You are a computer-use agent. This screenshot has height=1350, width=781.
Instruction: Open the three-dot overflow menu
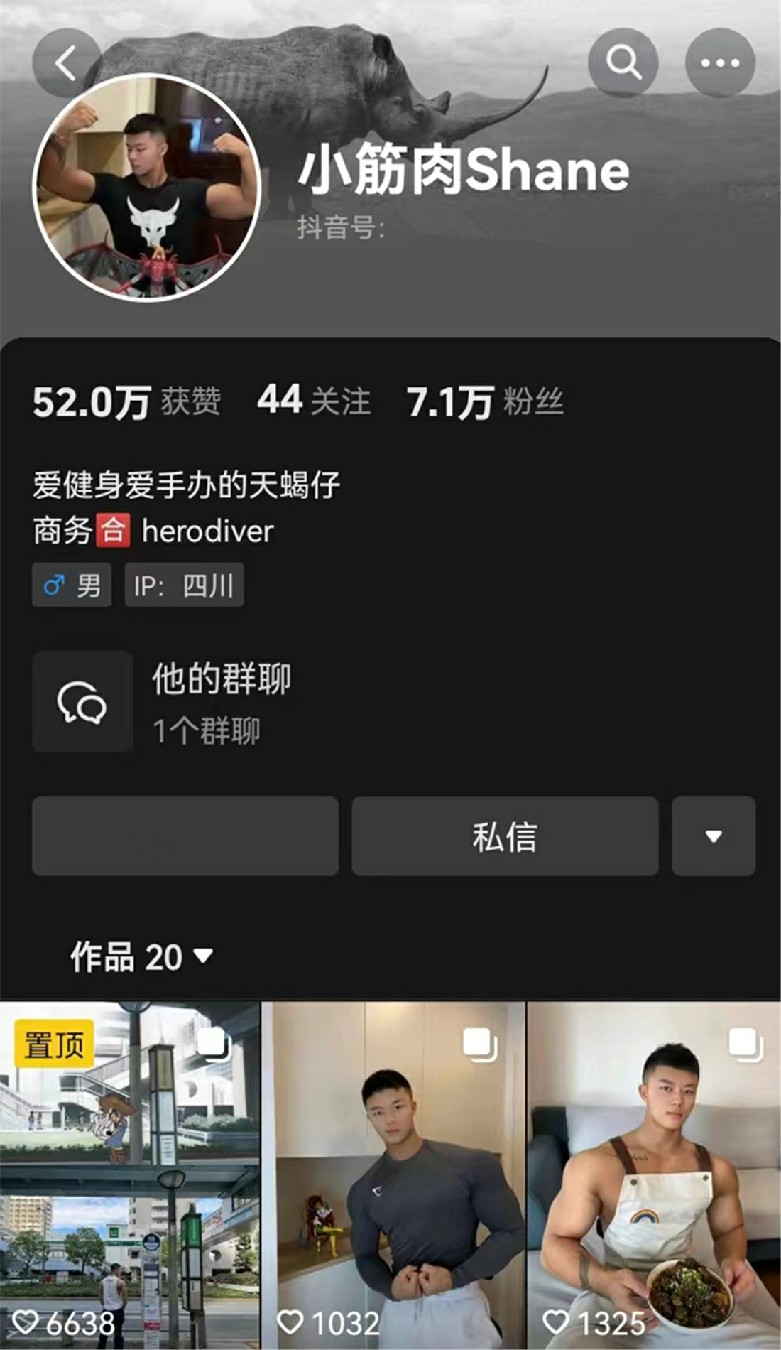click(x=719, y=63)
